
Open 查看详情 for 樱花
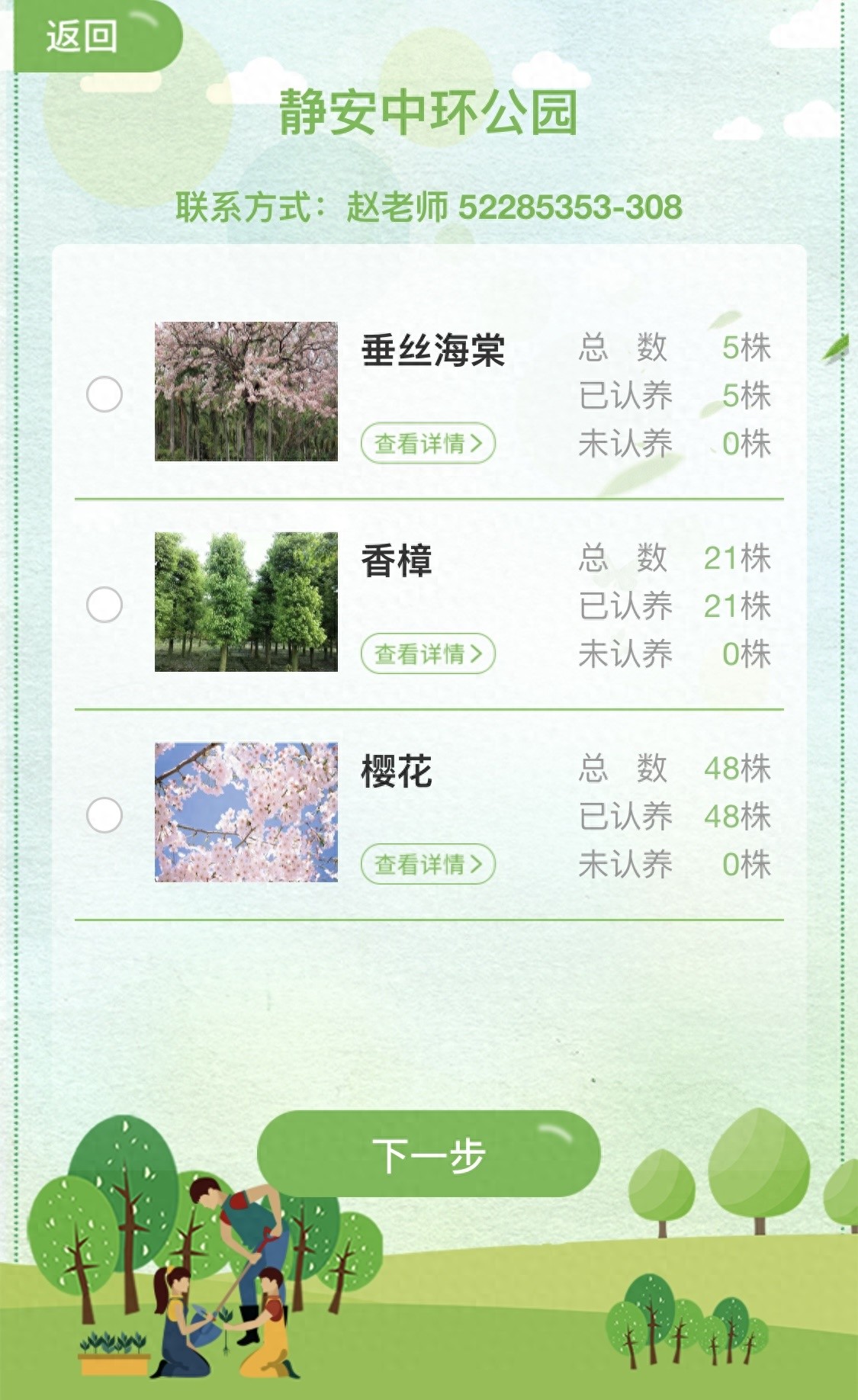[428, 864]
